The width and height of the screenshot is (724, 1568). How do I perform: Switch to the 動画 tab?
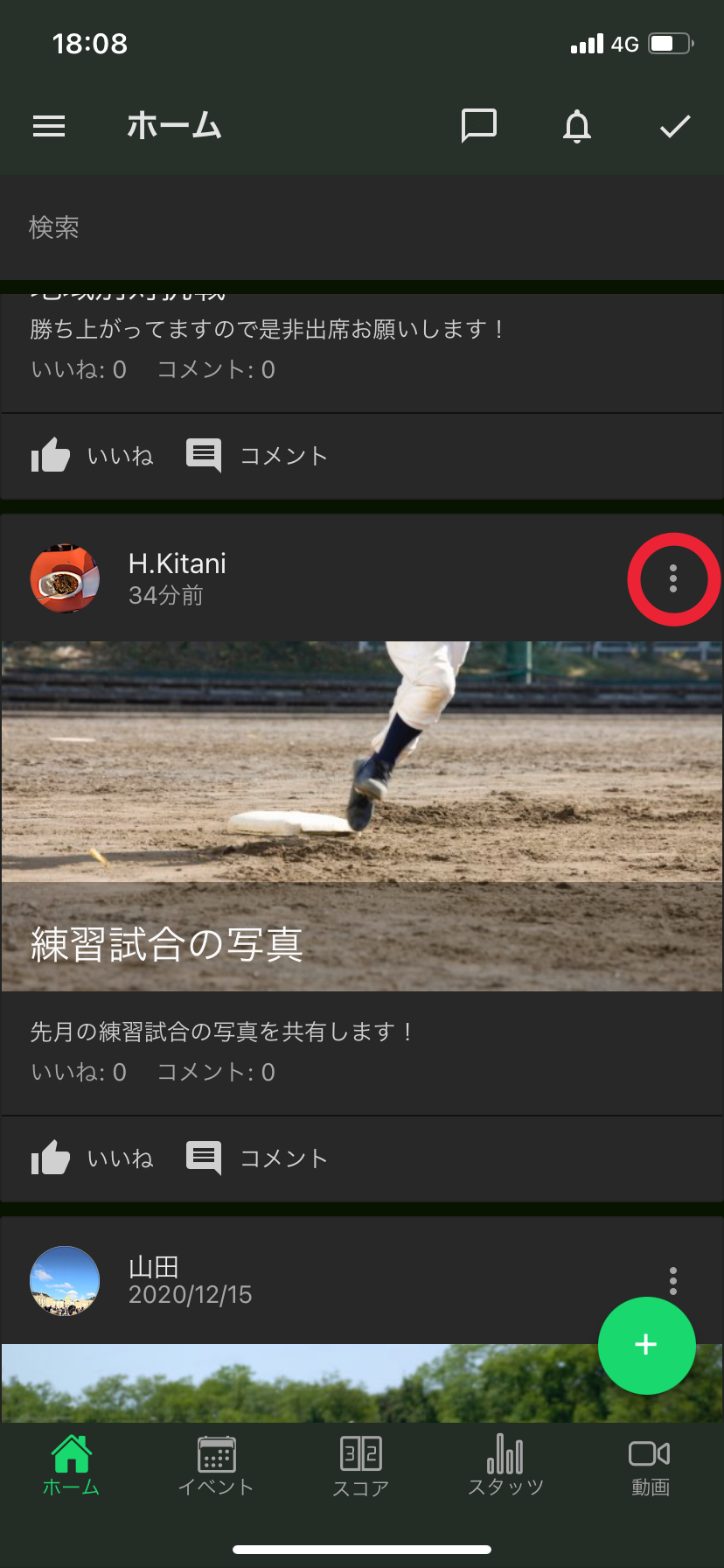click(x=650, y=1467)
